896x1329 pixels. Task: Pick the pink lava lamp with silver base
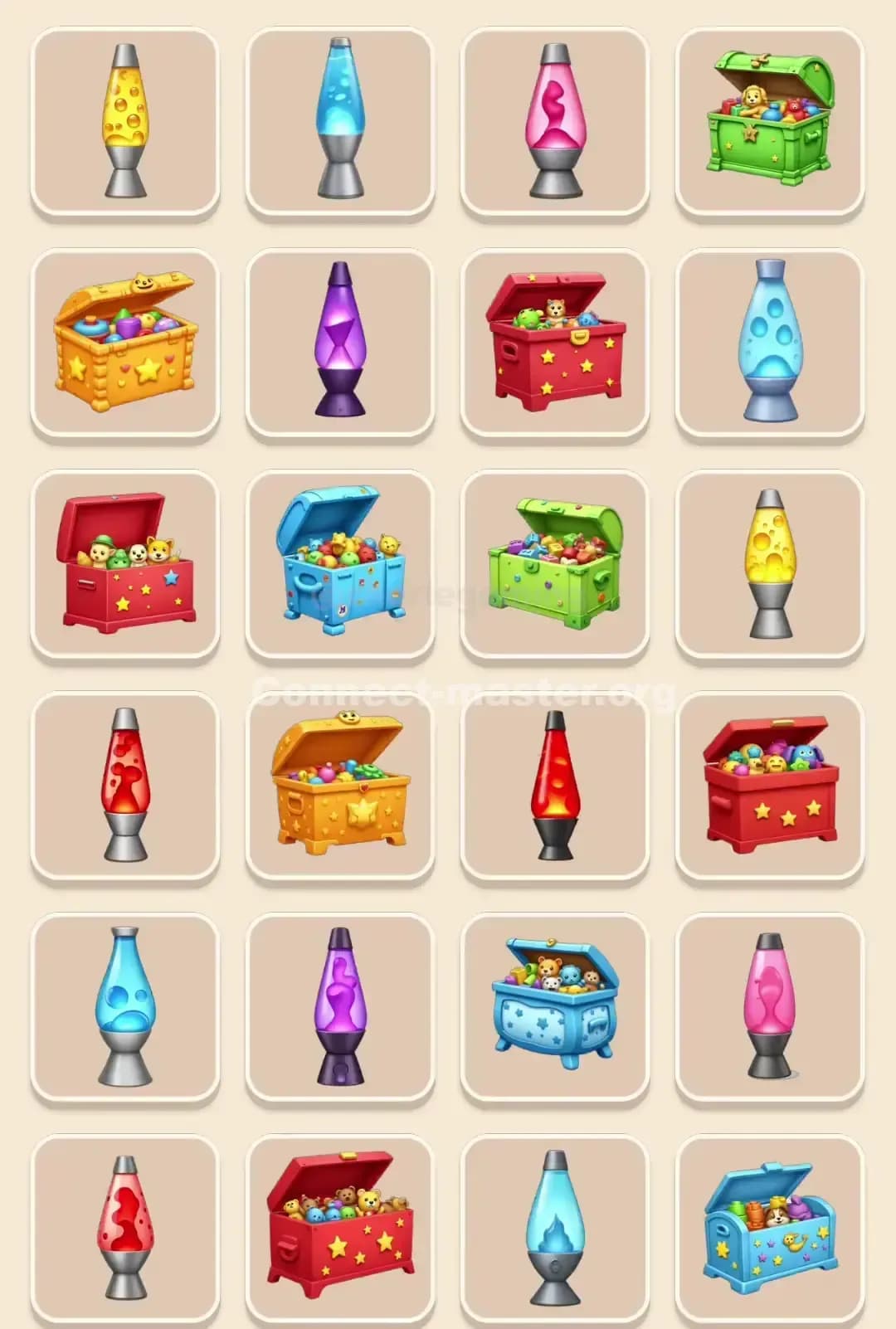tap(555, 120)
